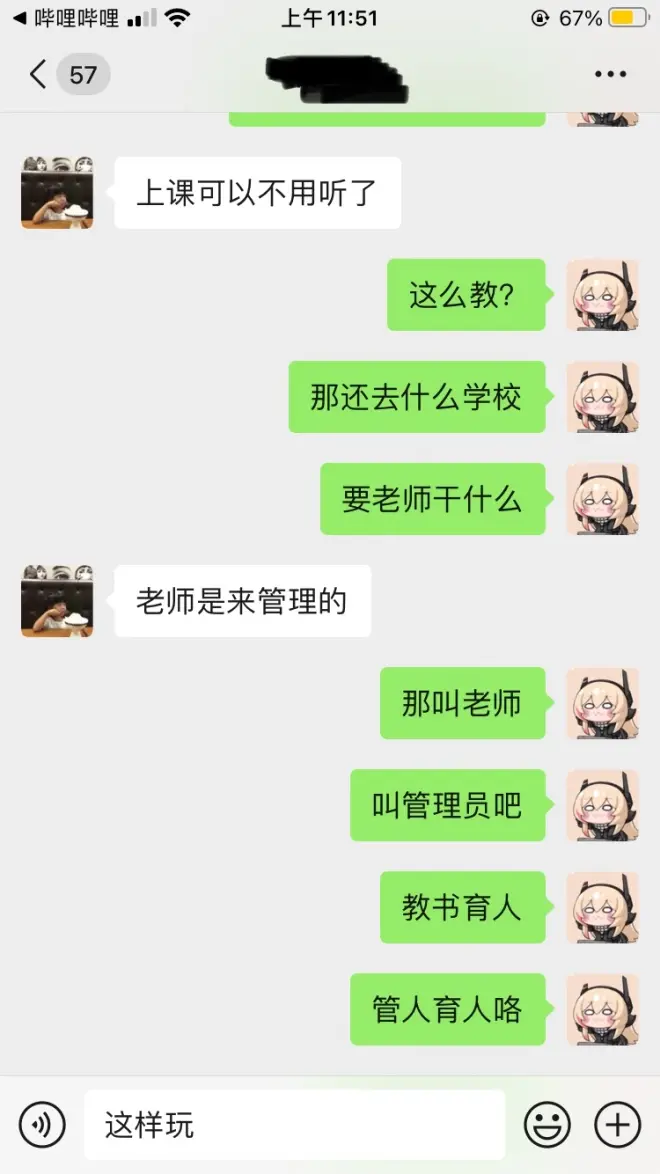Open own avatar beside 这么教?

[602, 295]
